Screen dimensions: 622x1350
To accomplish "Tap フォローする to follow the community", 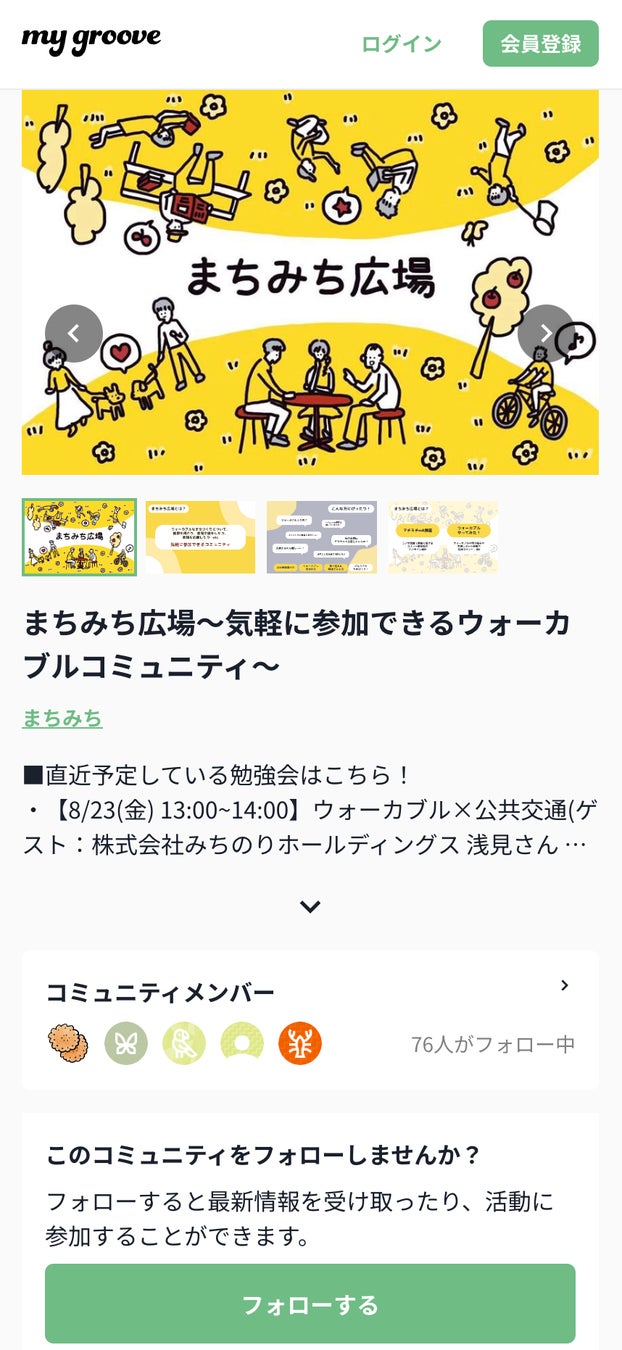I will point(310,1304).
